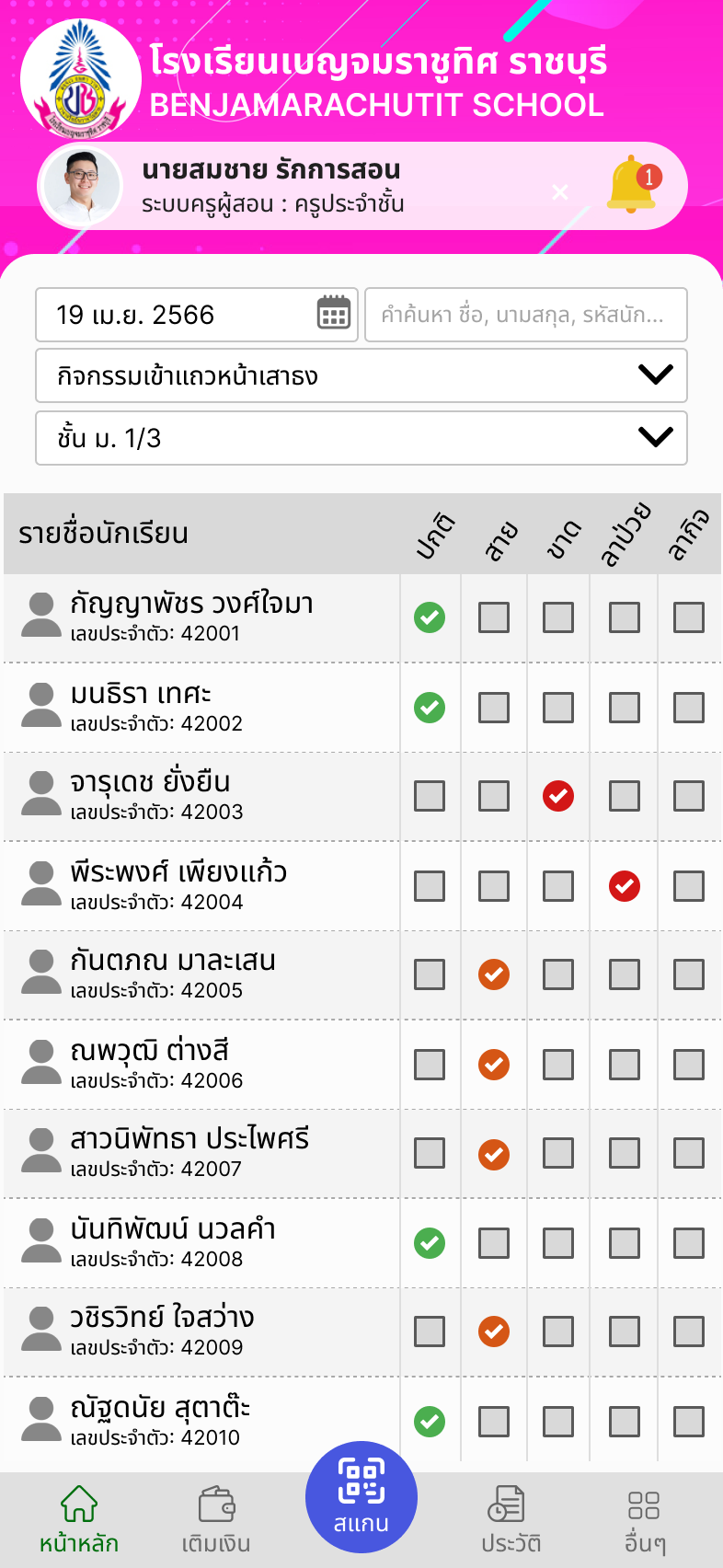Go to the หน้าหลัก home tab

pyautogui.click(x=79, y=1519)
